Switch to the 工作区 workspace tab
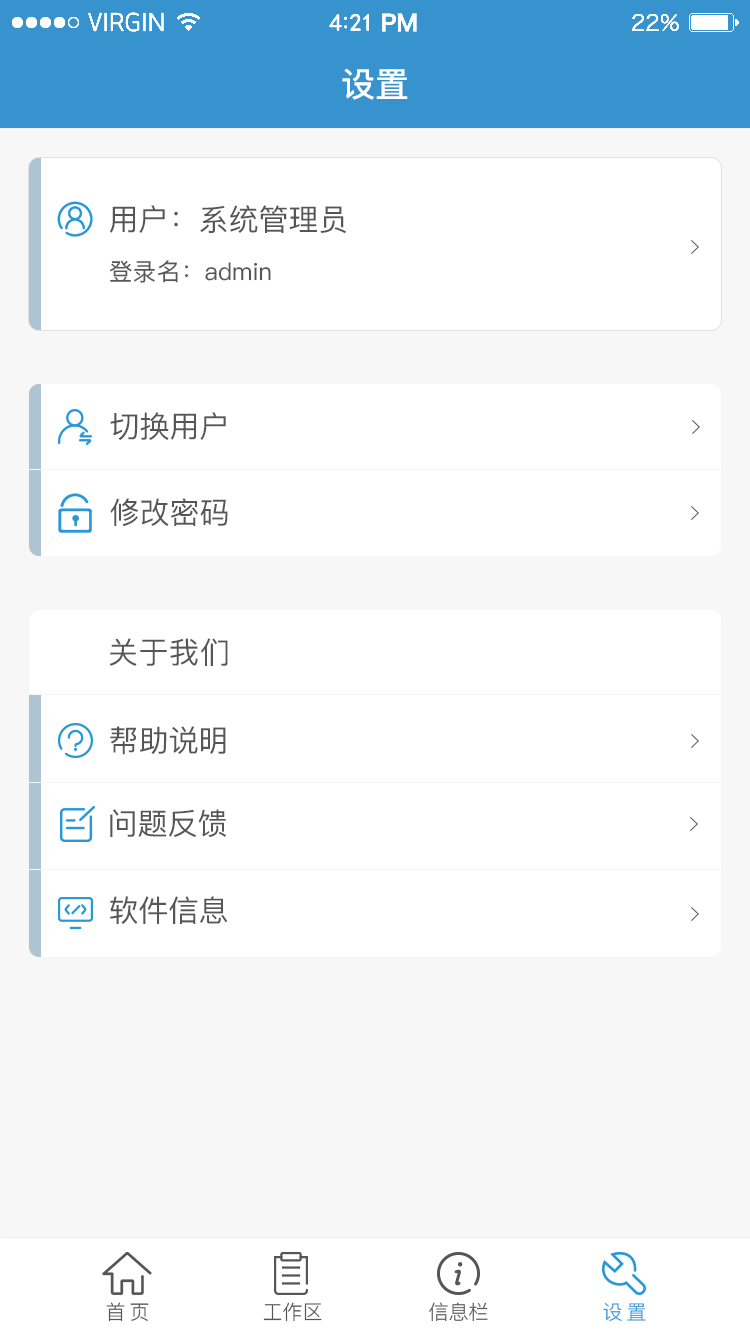 (x=292, y=1286)
